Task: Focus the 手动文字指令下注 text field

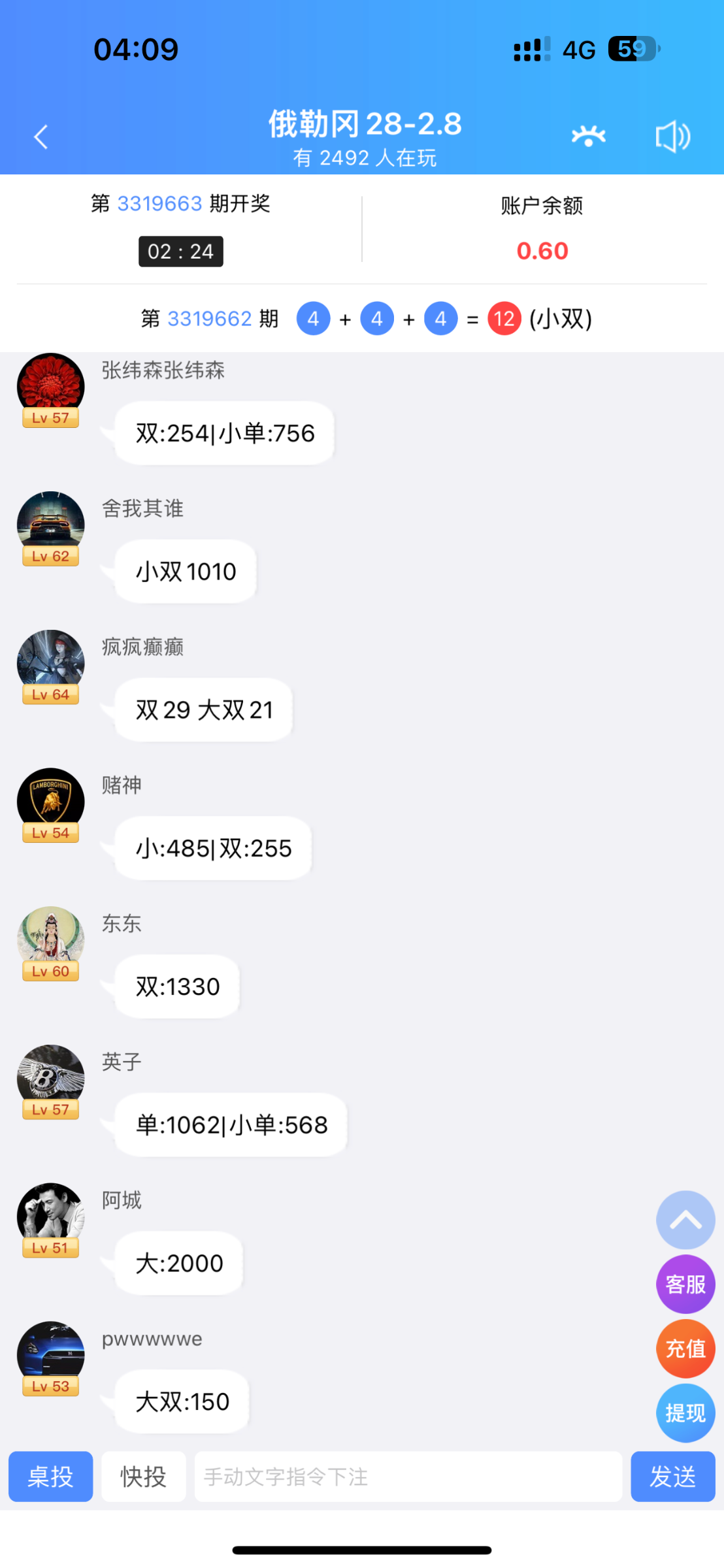Action: point(408,1477)
